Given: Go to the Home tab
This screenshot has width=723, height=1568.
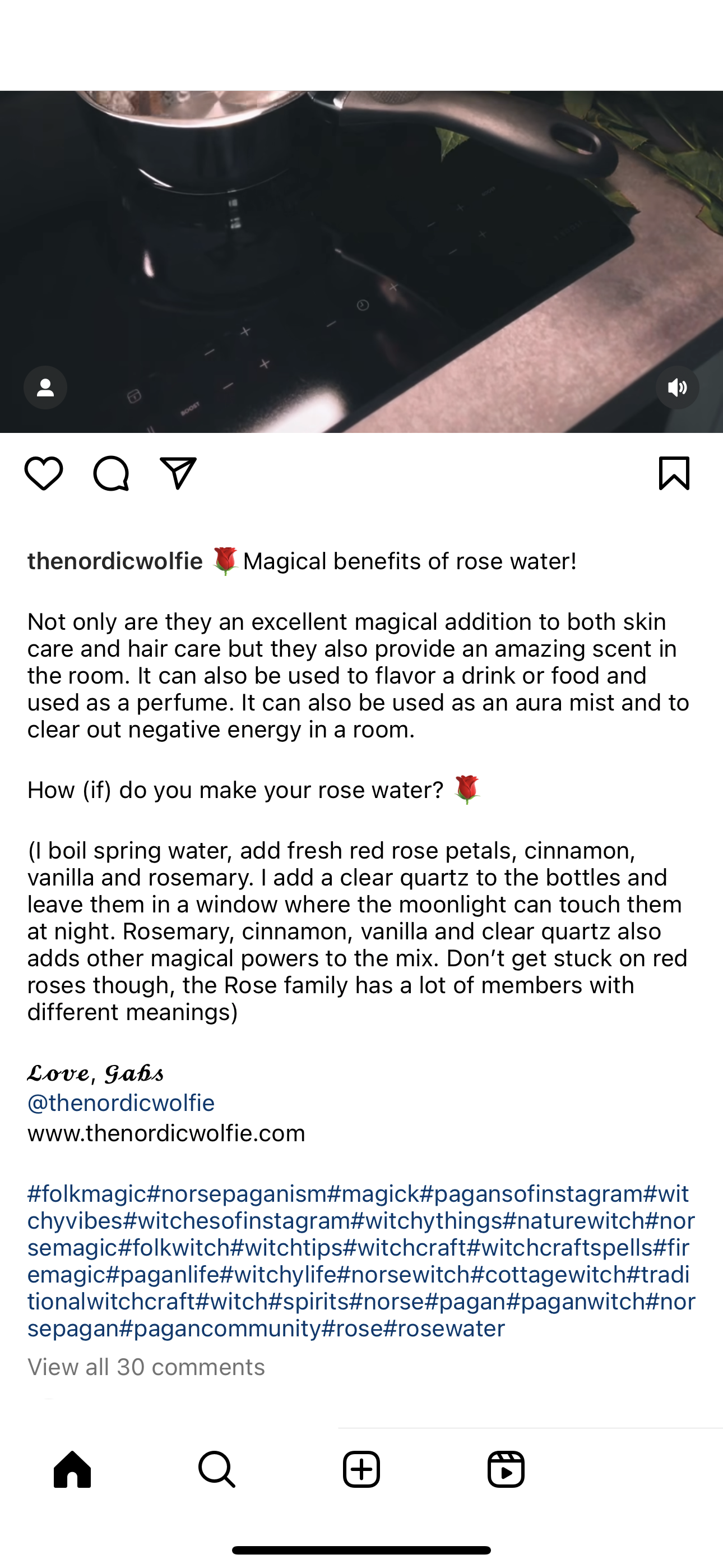Looking at the screenshot, I should click(x=72, y=1469).
